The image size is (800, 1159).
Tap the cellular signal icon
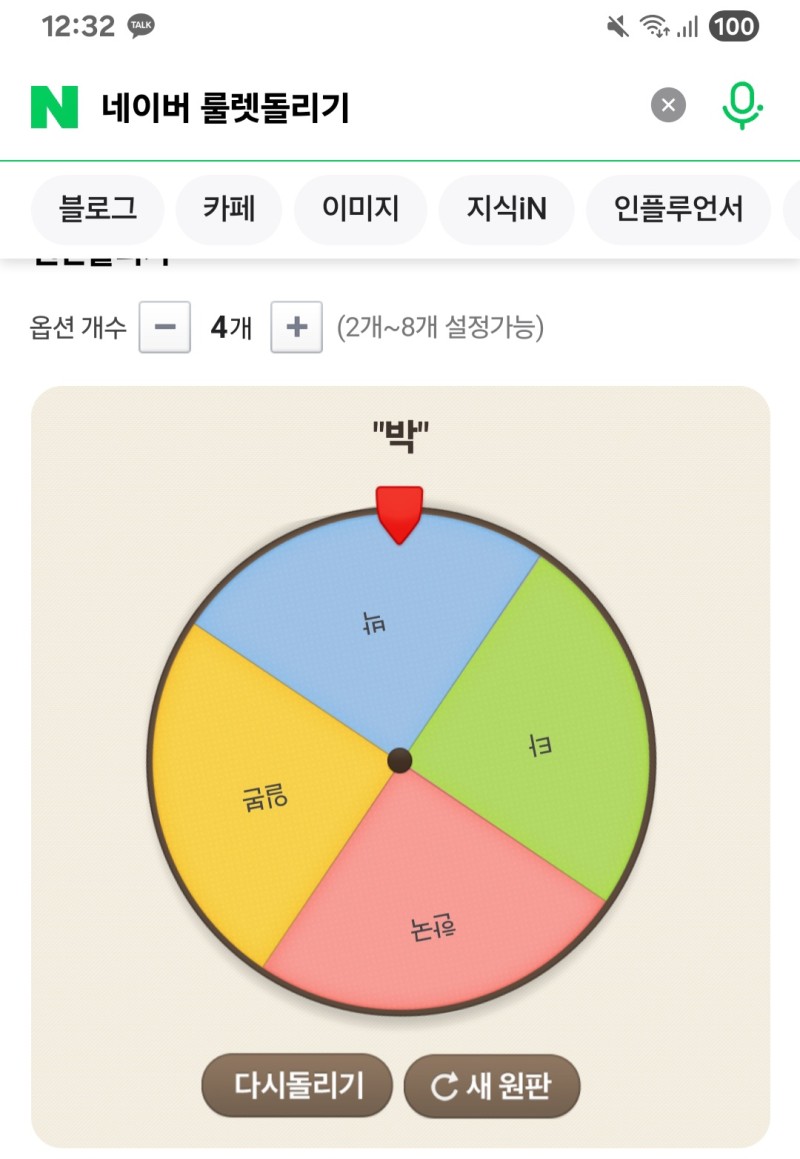(x=686, y=26)
